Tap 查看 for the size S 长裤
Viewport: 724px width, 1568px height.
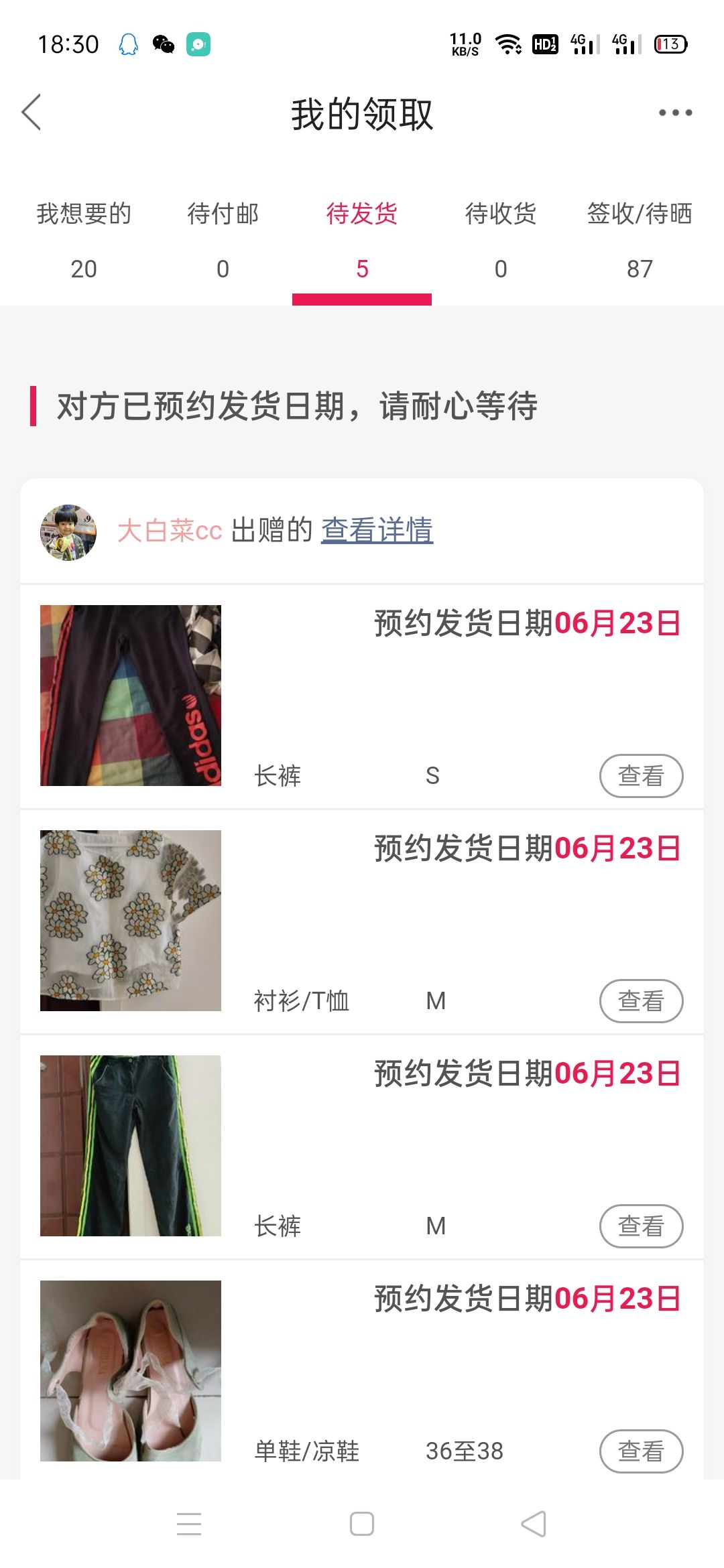(641, 776)
